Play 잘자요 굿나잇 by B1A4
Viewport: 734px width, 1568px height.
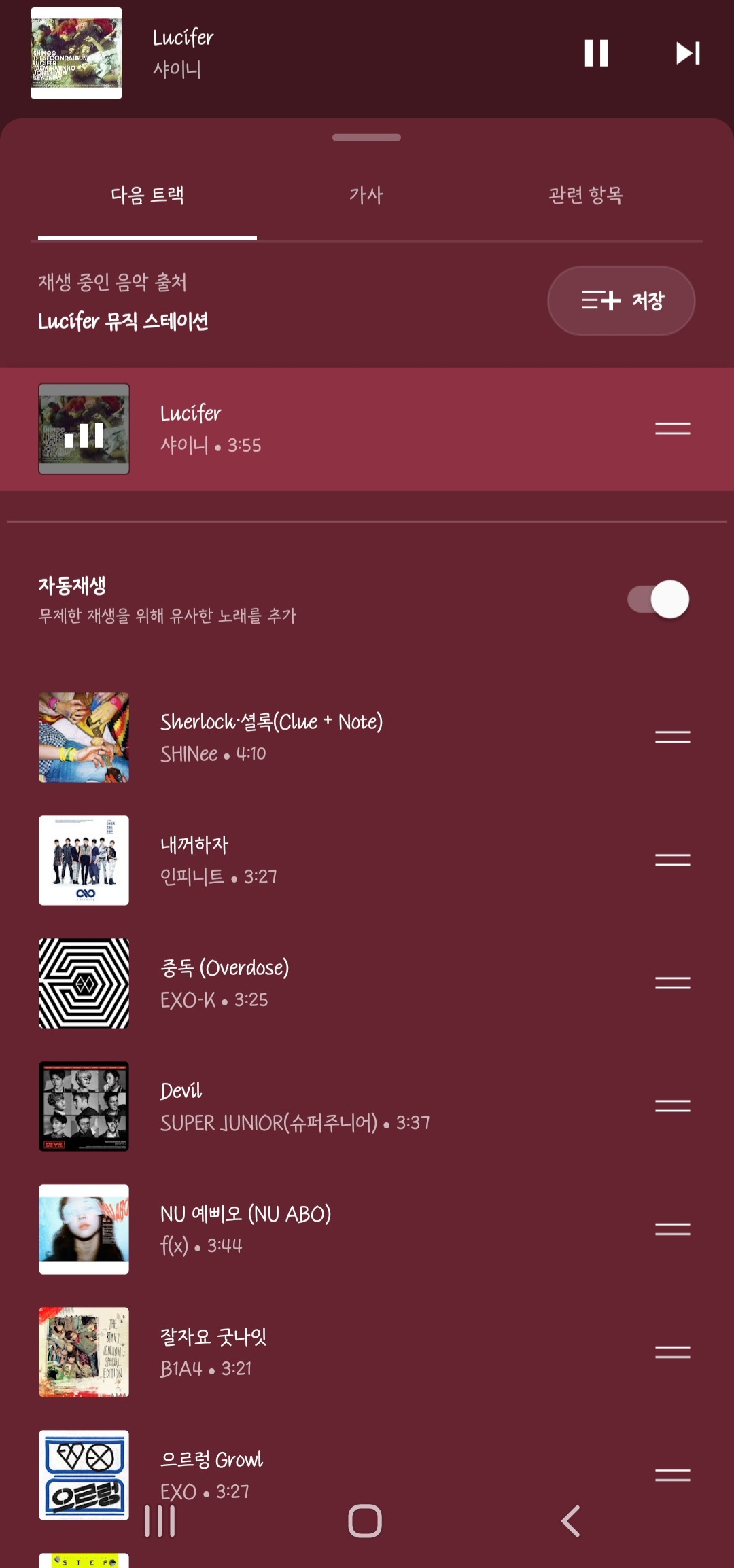pos(272,1352)
